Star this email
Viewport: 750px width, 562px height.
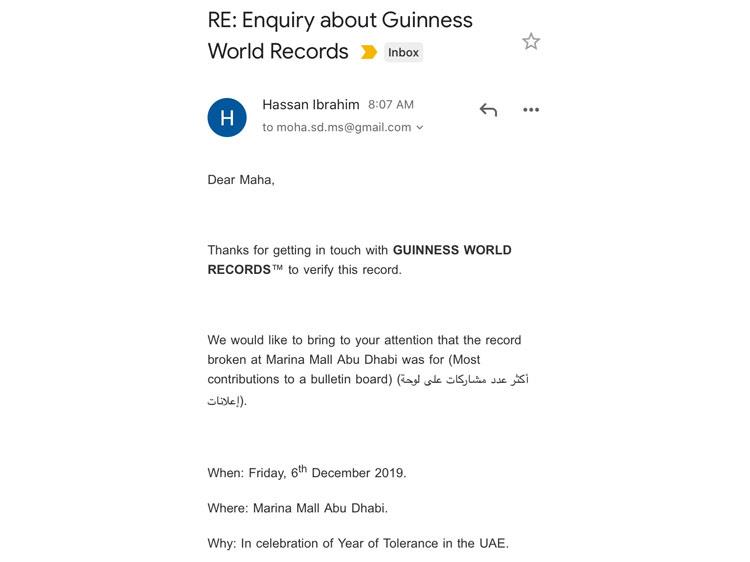[531, 41]
